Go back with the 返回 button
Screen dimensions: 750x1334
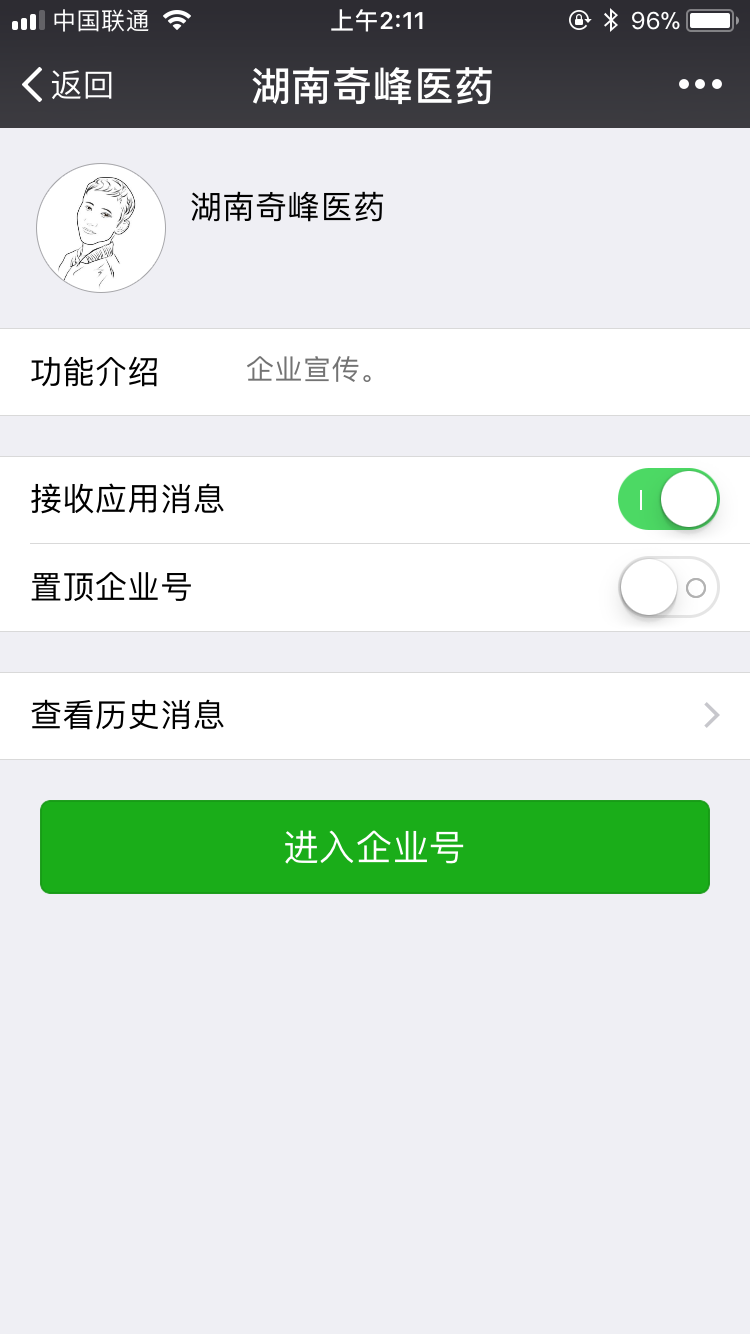[x=67, y=85]
